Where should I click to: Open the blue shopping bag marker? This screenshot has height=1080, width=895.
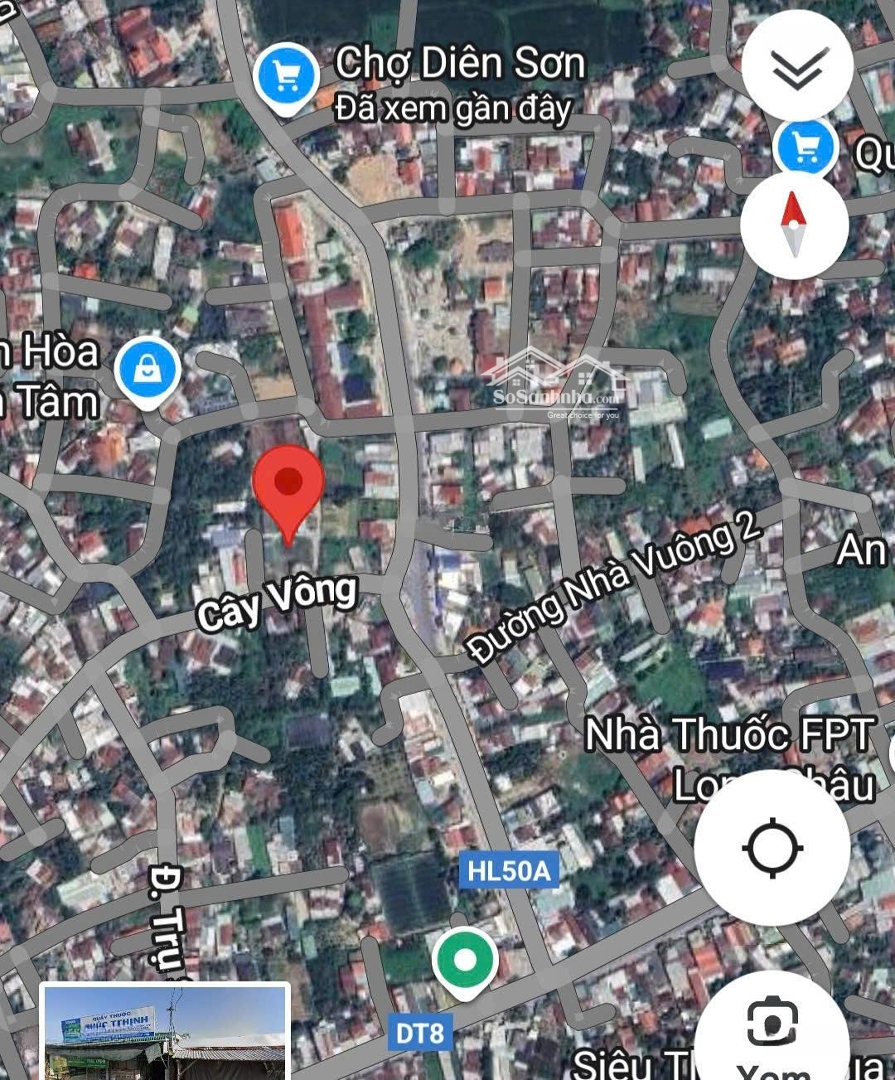coord(148,371)
